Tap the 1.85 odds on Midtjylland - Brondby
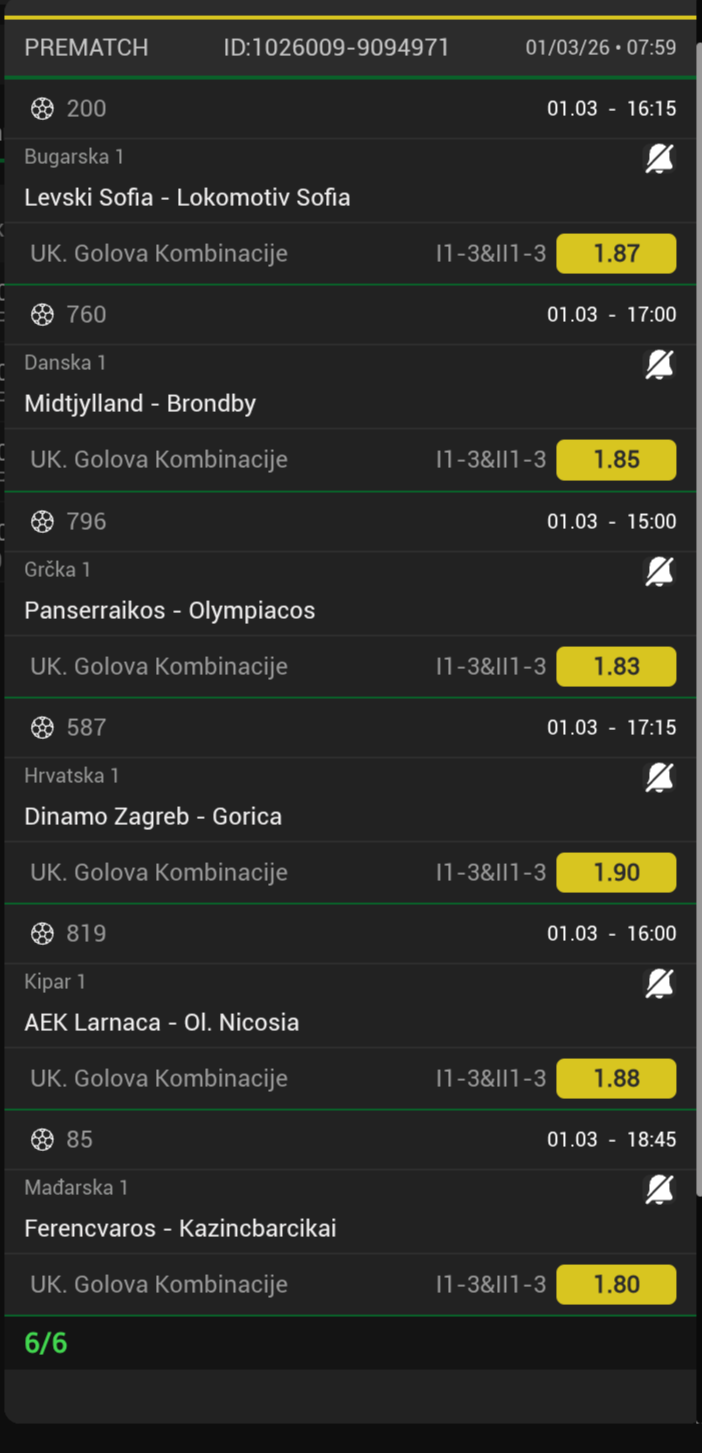 tap(616, 460)
